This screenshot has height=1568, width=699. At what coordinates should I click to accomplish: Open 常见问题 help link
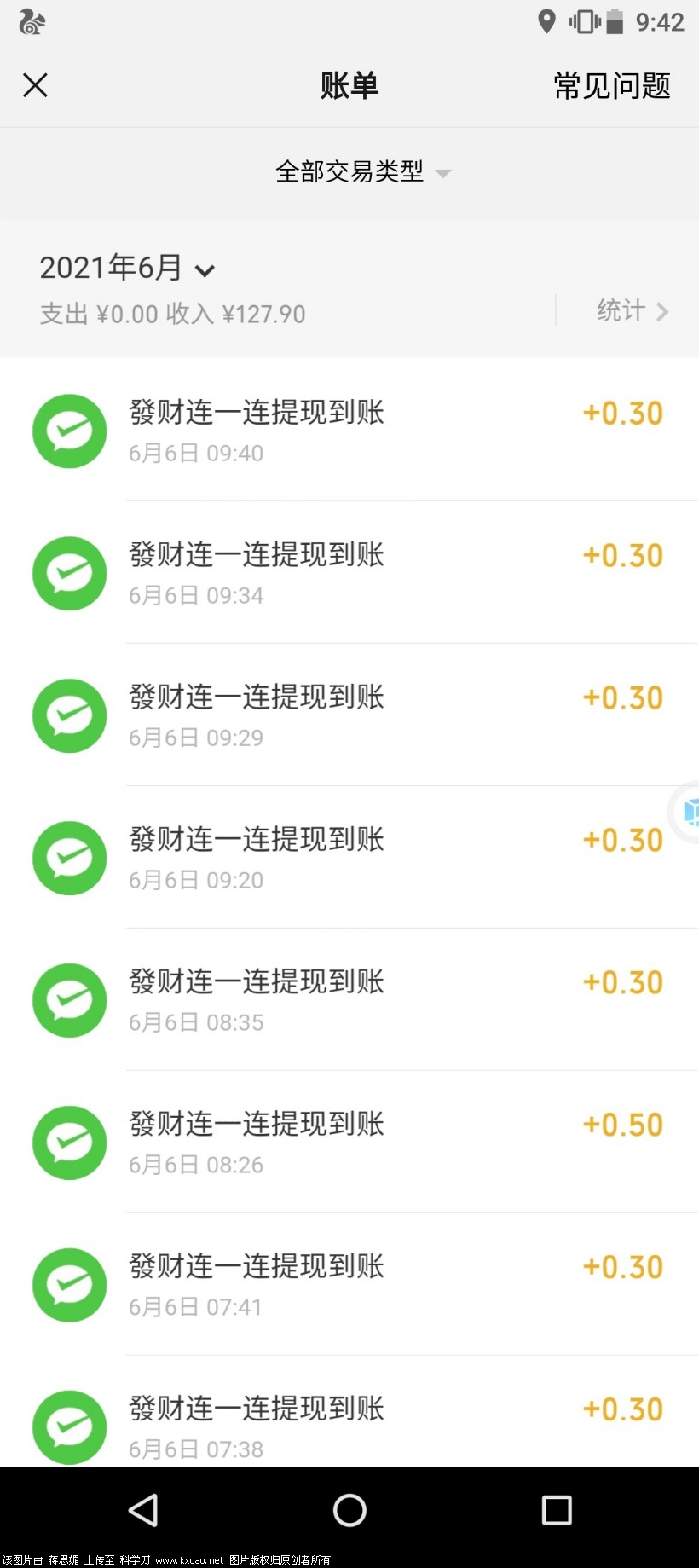tap(611, 86)
